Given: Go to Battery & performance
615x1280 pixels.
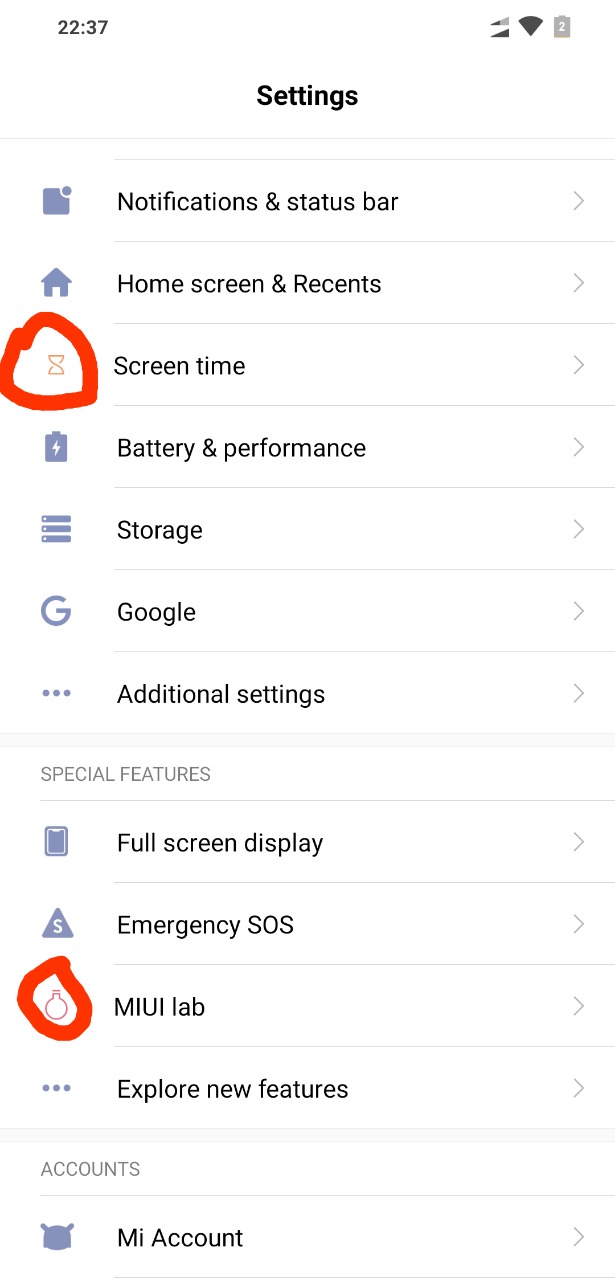Looking at the screenshot, I should pyautogui.click(x=307, y=447).
